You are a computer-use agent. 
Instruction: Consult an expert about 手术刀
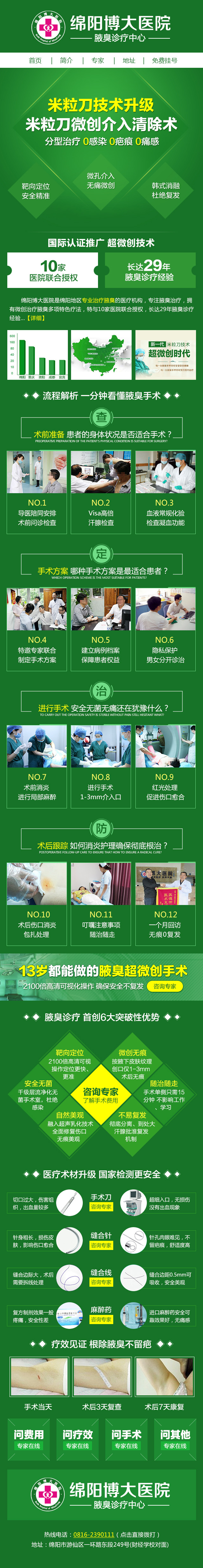click(x=101, y=1207)
